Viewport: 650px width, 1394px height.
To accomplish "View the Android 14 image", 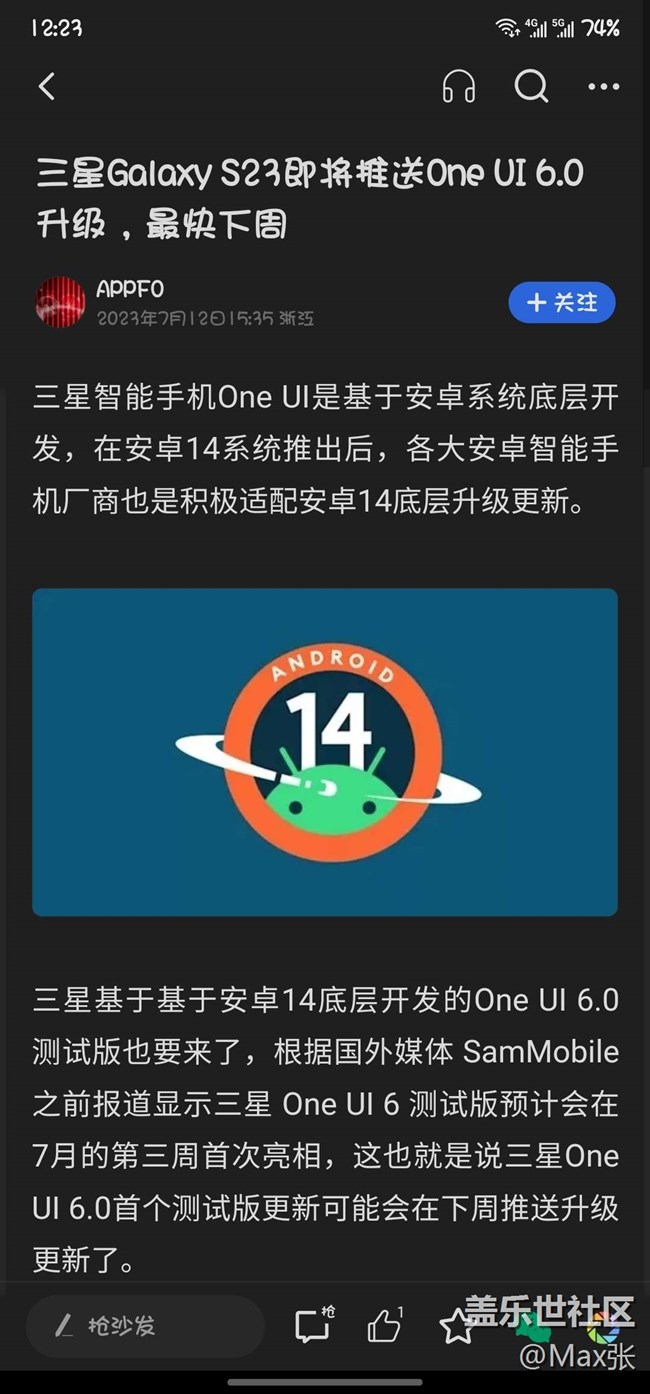I will tap(324, 751).
